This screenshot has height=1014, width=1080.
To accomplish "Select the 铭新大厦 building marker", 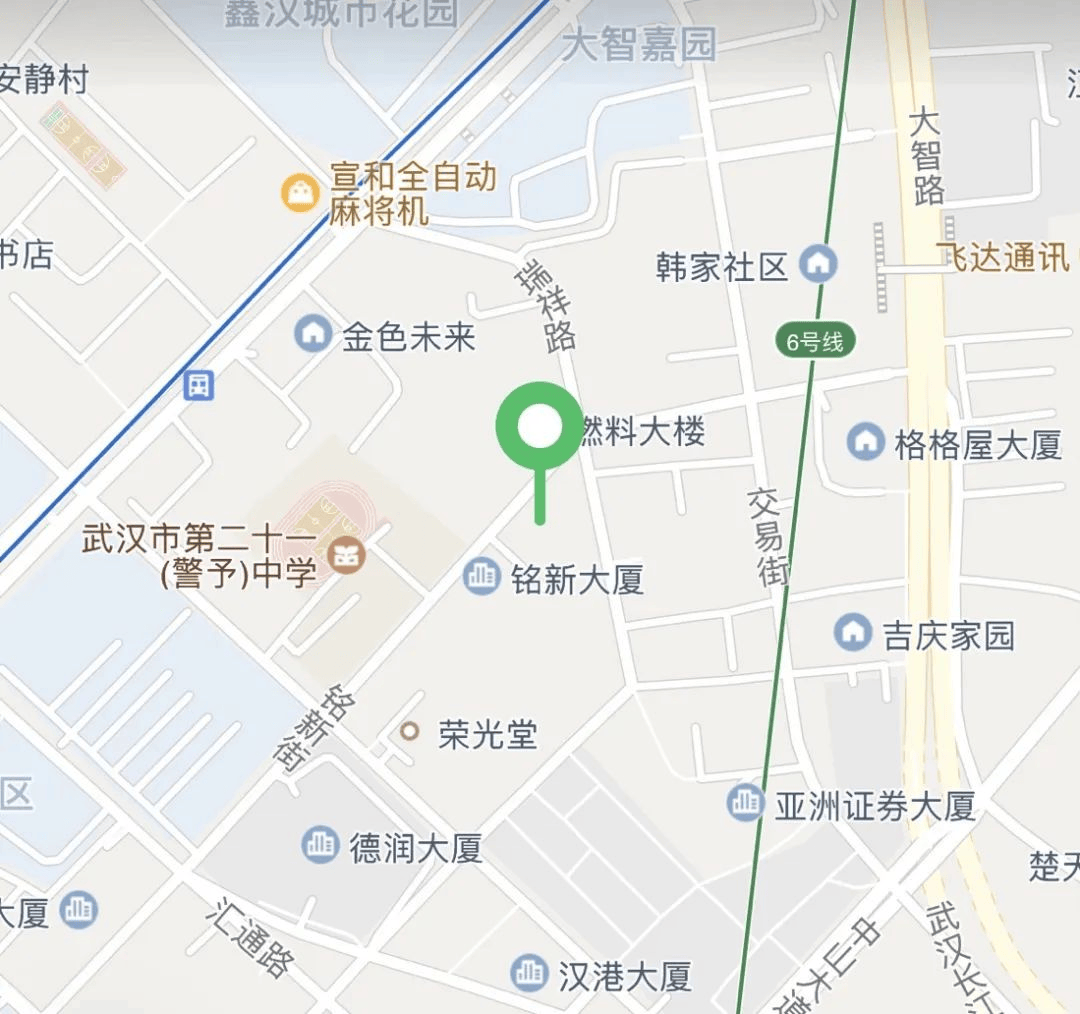I will click(481, 577).
